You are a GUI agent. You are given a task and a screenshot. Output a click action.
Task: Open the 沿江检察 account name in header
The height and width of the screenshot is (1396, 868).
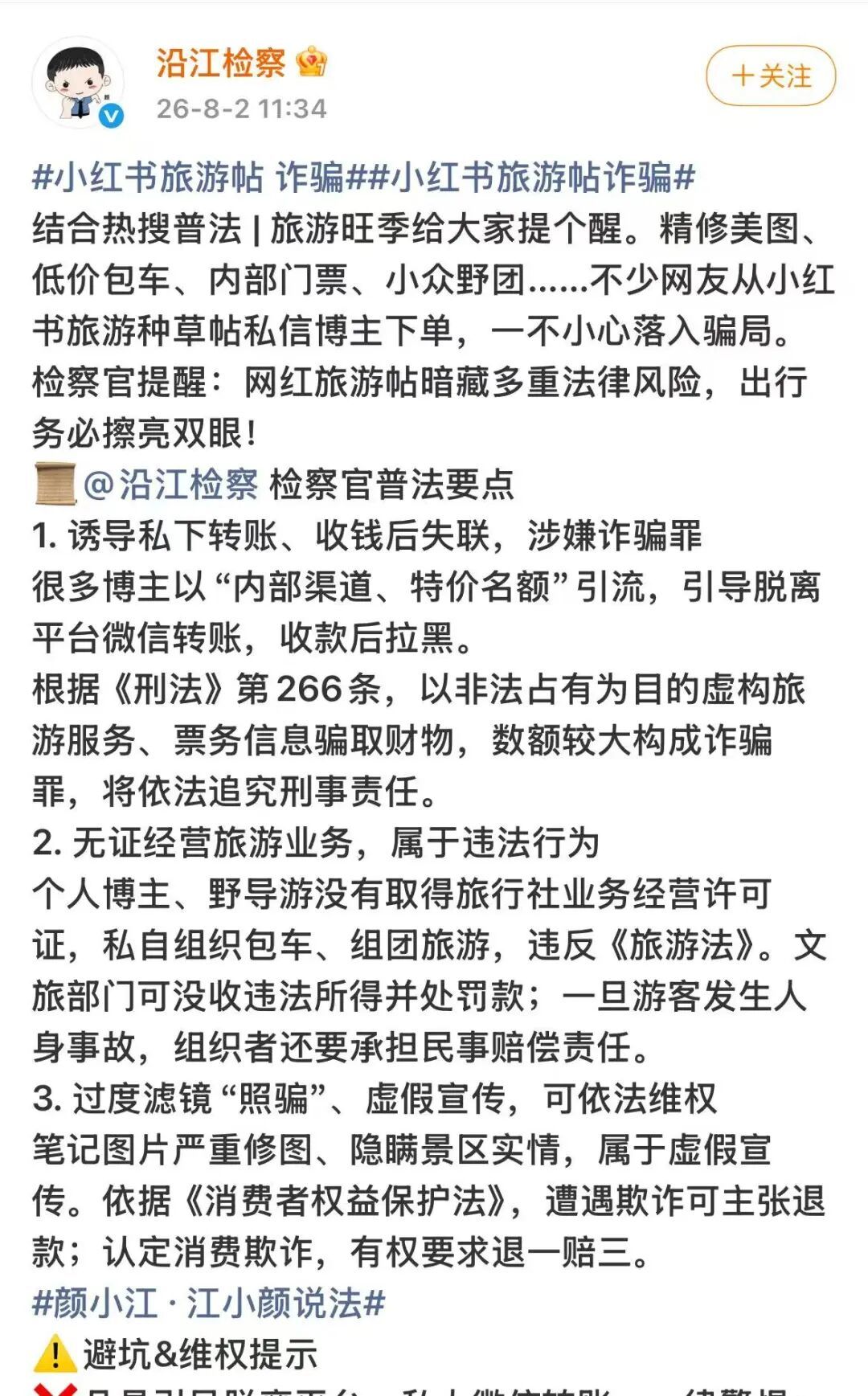pos(221,63)
